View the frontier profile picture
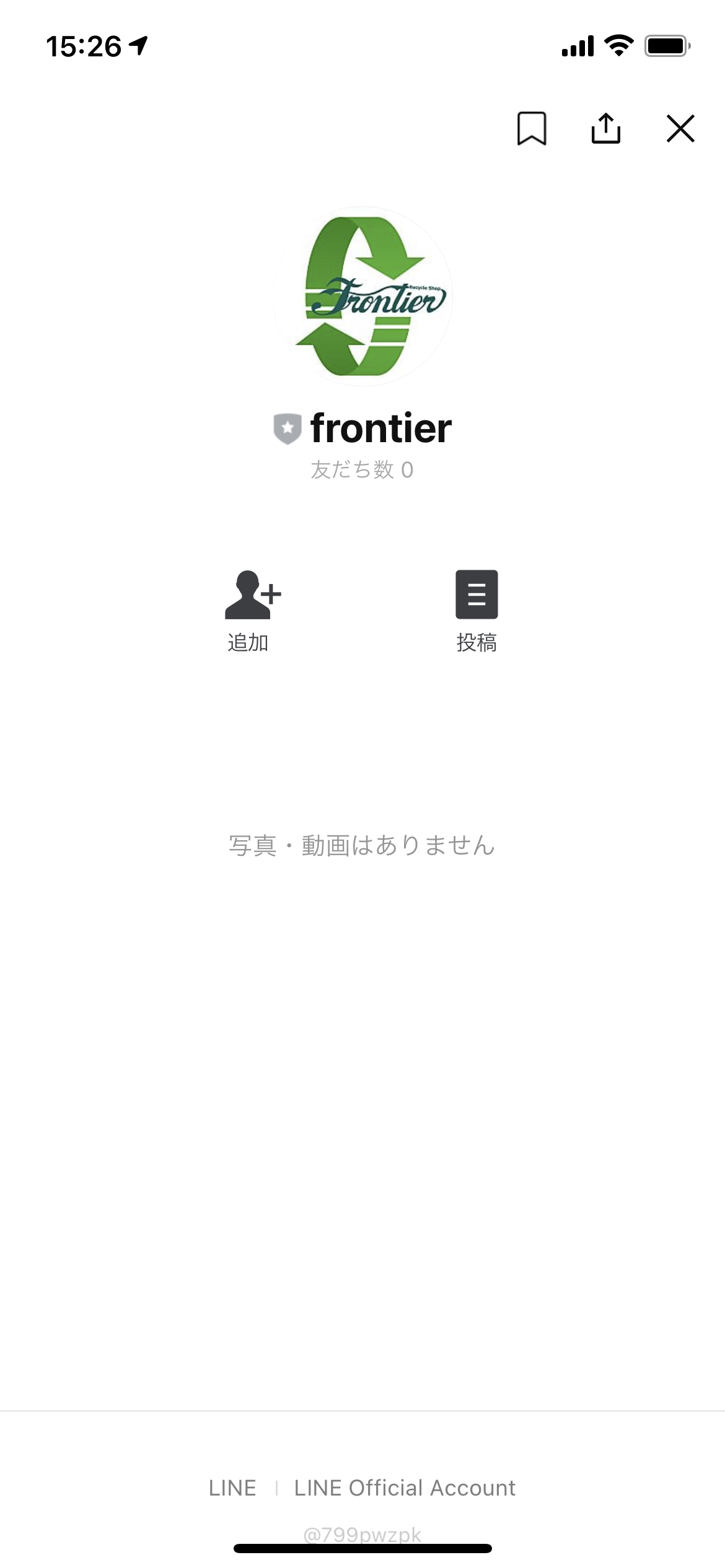The image size is (725, 1568). pyautogui.click(x=363, y=297)
